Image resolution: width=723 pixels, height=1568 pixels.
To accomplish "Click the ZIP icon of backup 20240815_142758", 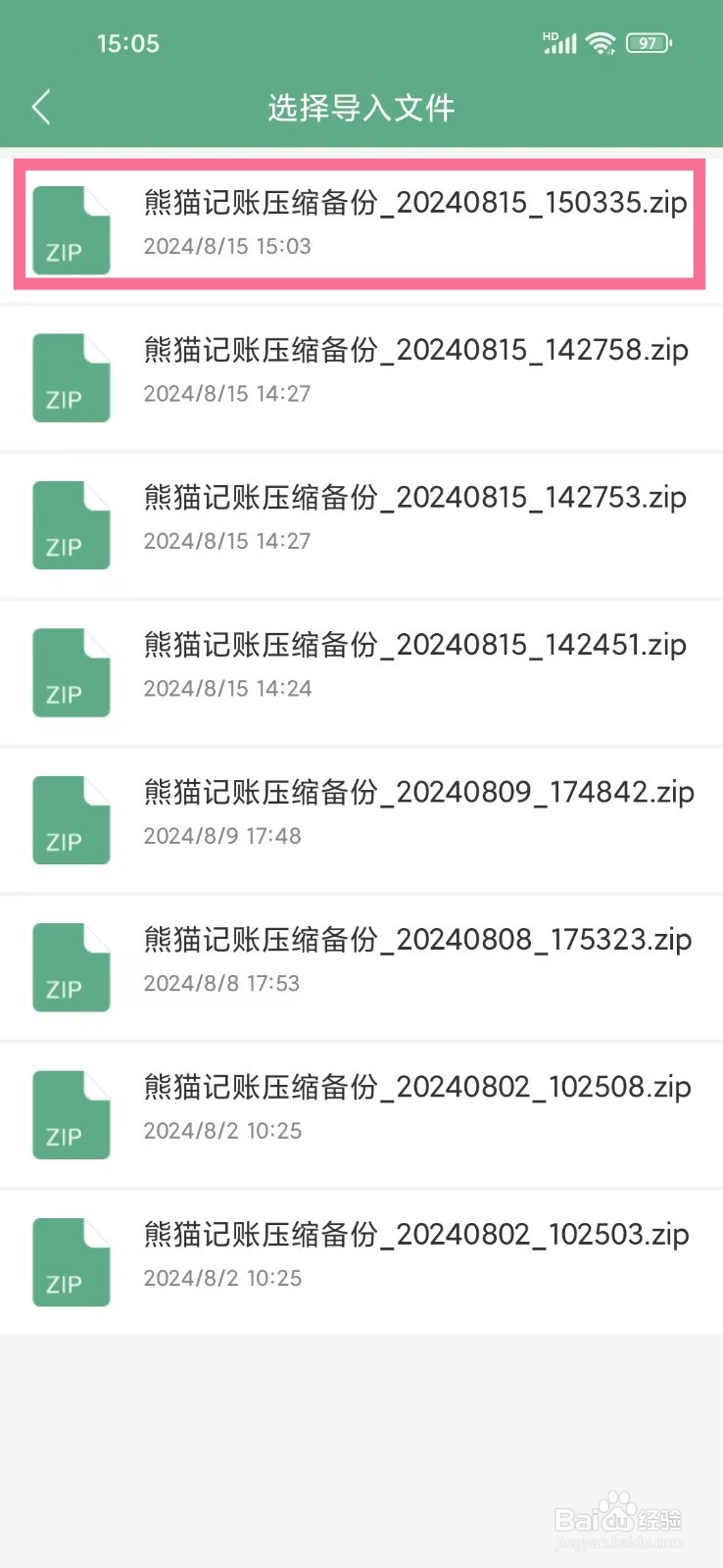I will [71, 376].
